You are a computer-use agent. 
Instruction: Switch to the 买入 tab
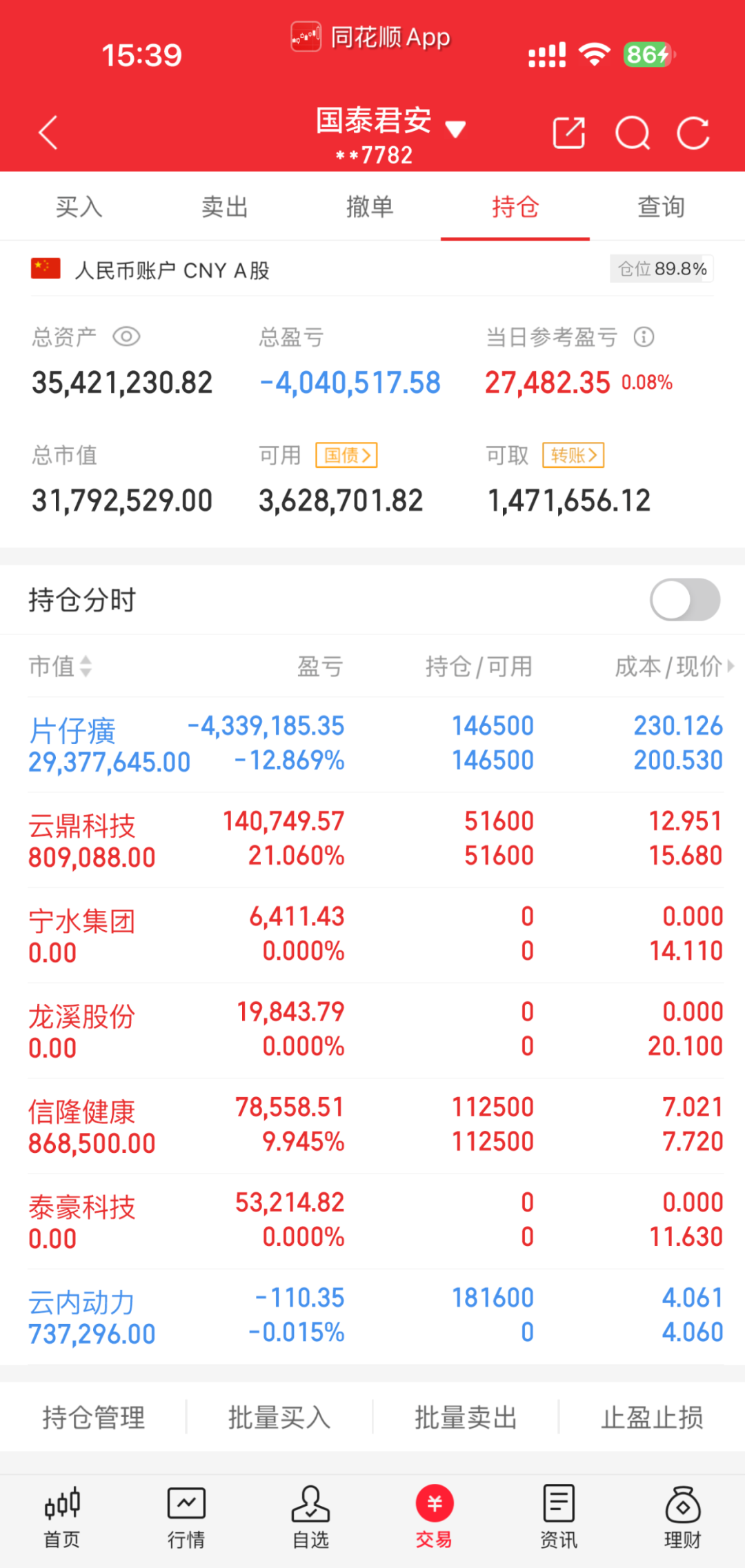pos(79,206)
